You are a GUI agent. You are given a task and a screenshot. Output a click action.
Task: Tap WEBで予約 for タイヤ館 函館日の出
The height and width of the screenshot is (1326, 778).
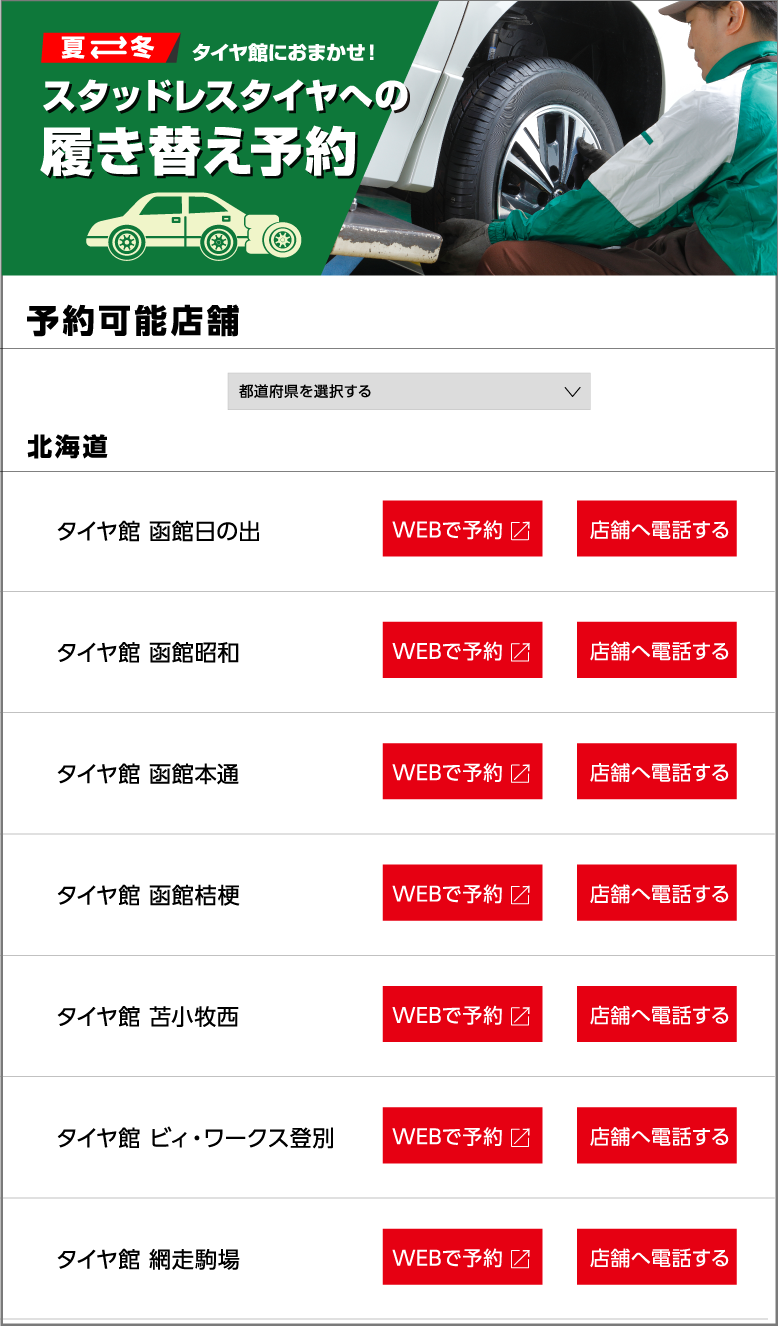[462, 529]
